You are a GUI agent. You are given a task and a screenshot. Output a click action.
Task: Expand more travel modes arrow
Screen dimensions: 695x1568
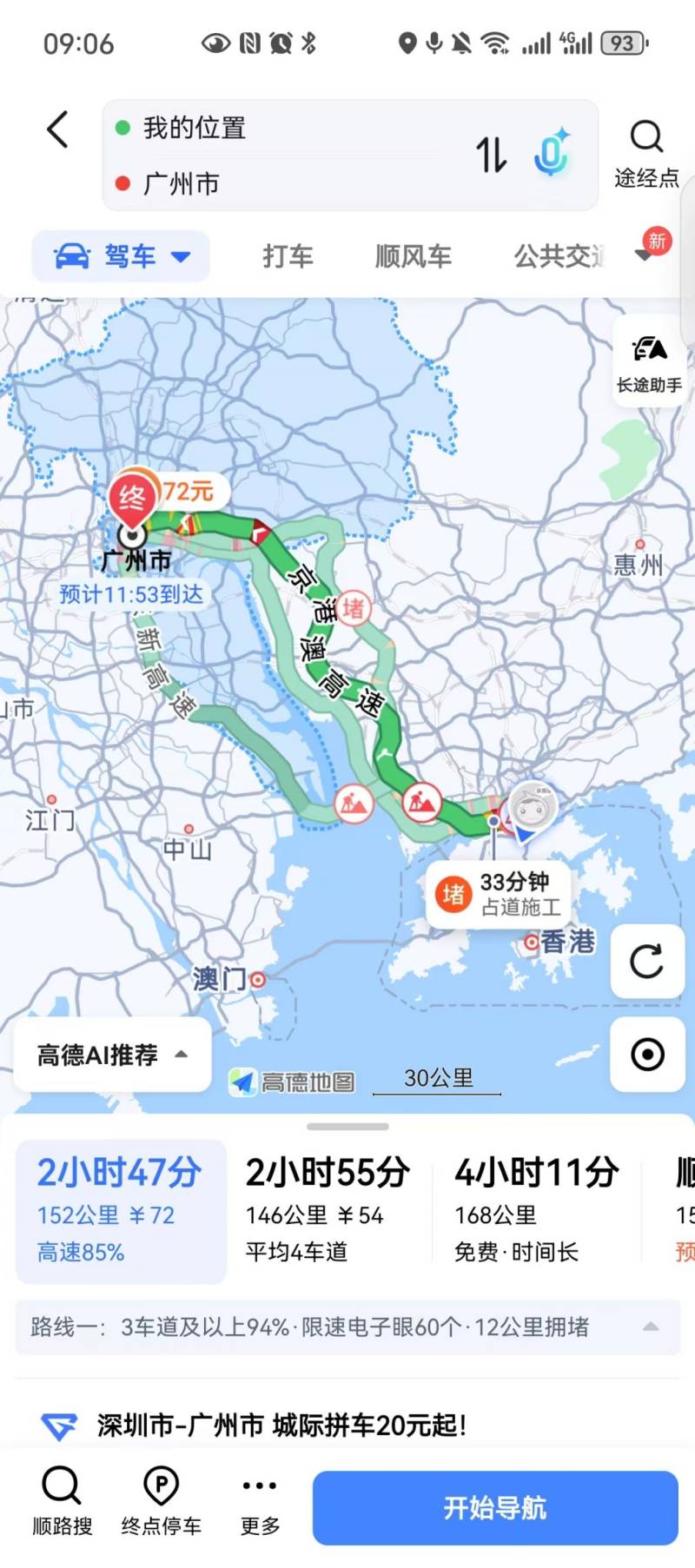(645, 255)
